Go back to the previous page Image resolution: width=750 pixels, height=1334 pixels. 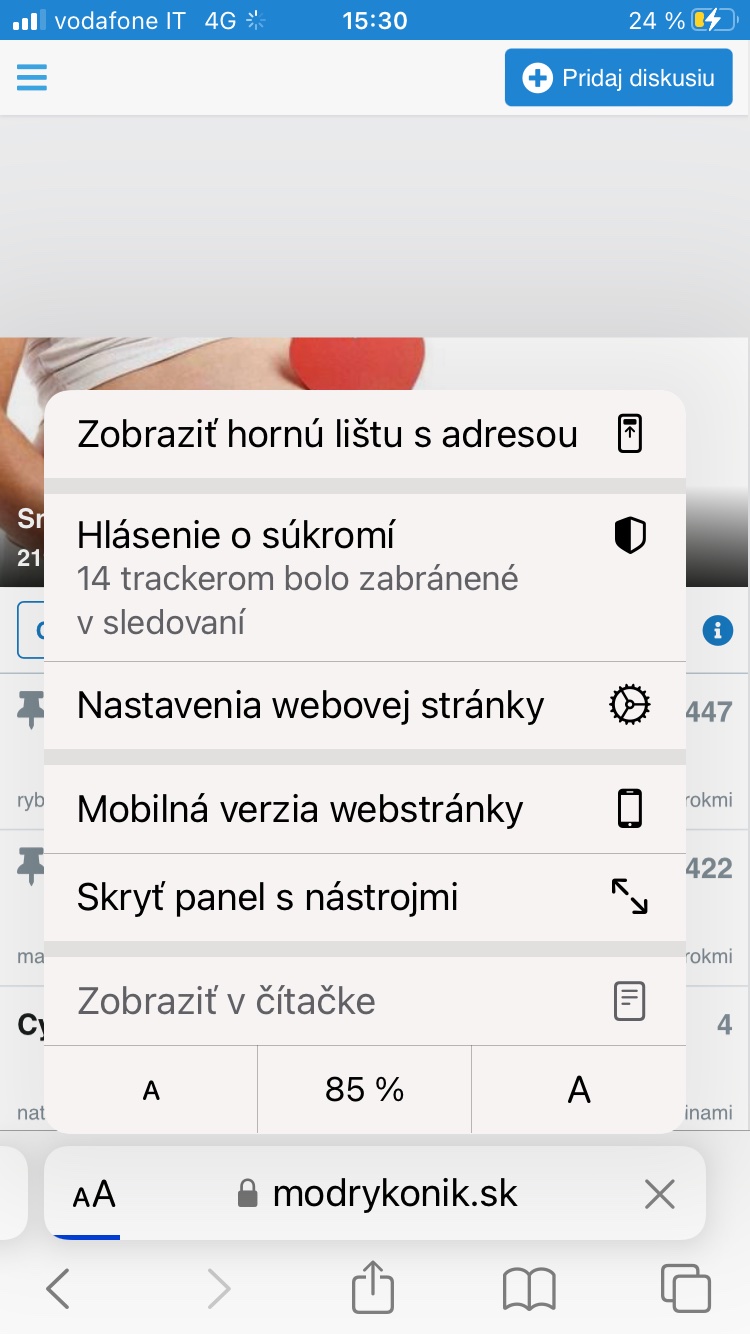(58, 1288)
